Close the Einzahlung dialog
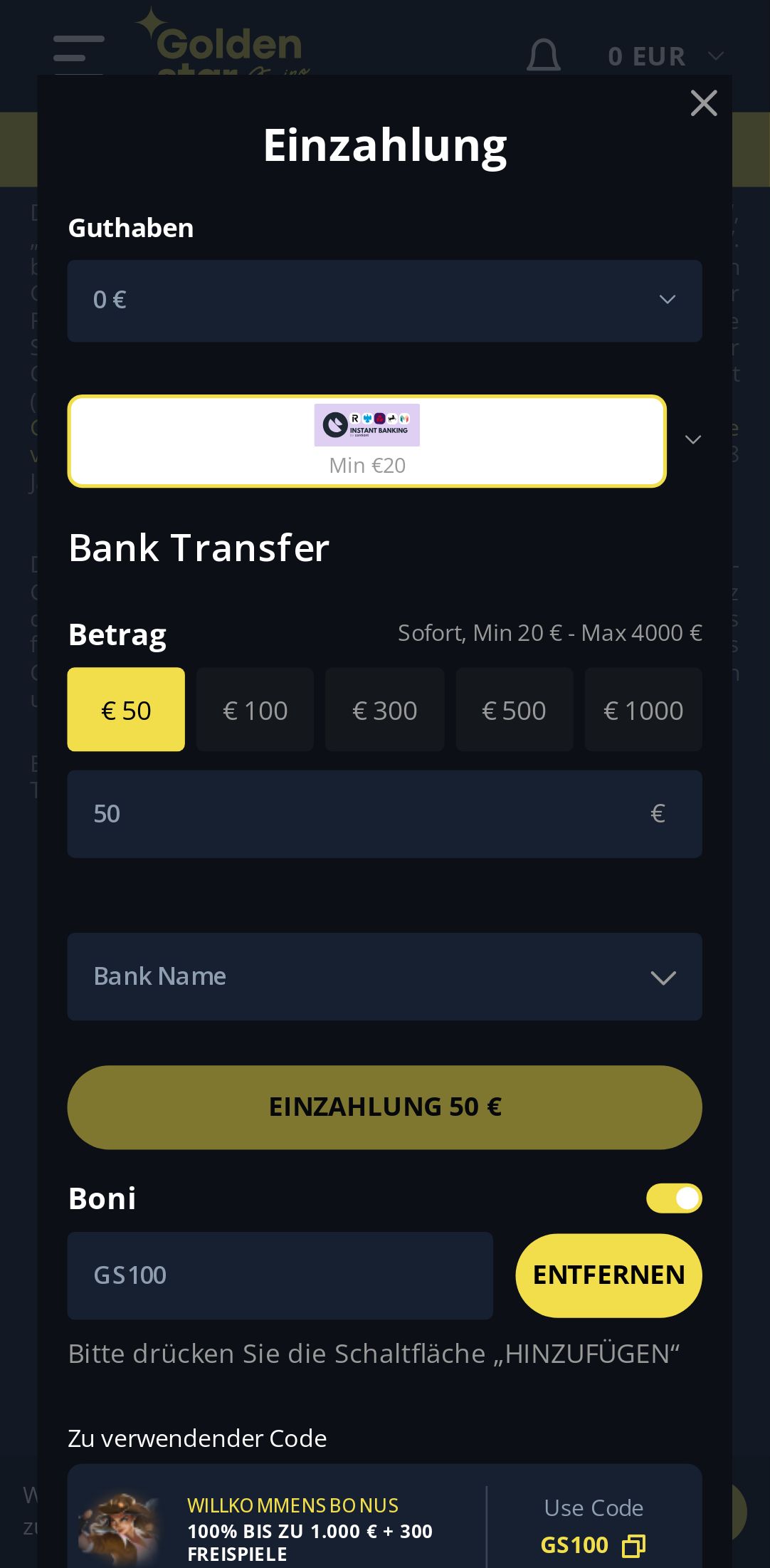The width and height of the screenshot is (770, 1568). click(x=703, y=103)
